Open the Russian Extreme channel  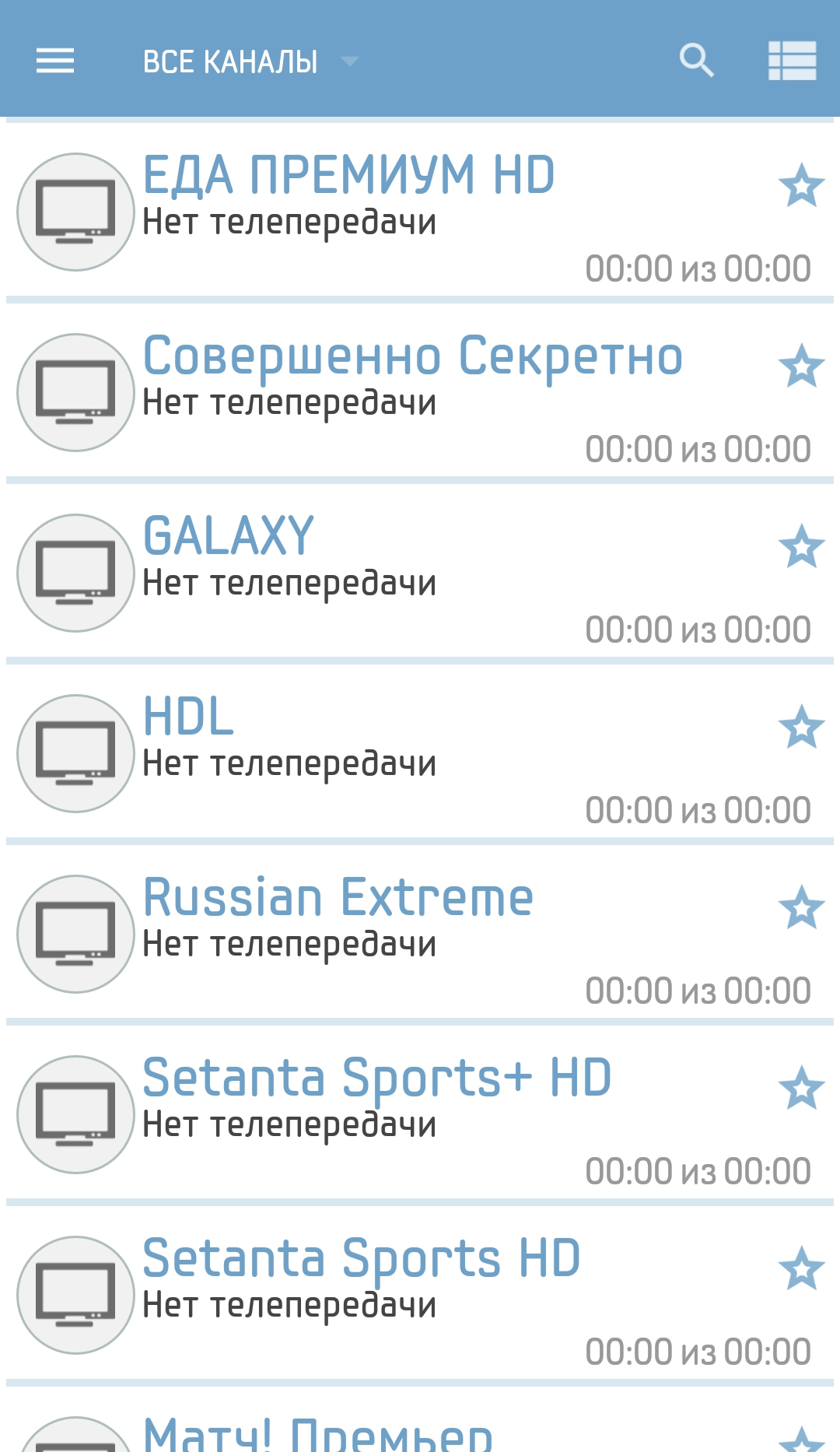(x=338, y=897)
